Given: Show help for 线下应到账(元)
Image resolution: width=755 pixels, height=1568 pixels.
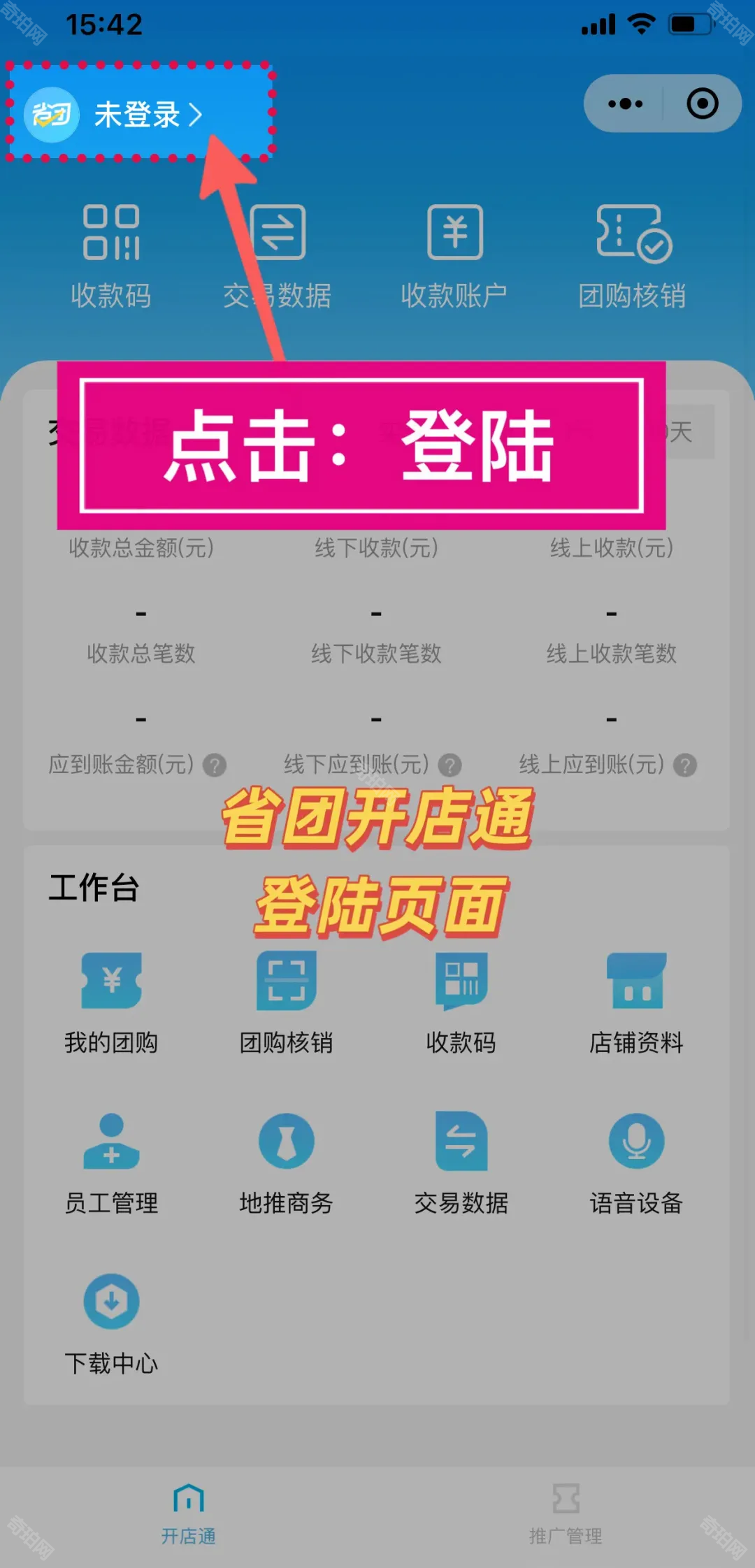Looking at the screenshot, I should click(450, 765).
